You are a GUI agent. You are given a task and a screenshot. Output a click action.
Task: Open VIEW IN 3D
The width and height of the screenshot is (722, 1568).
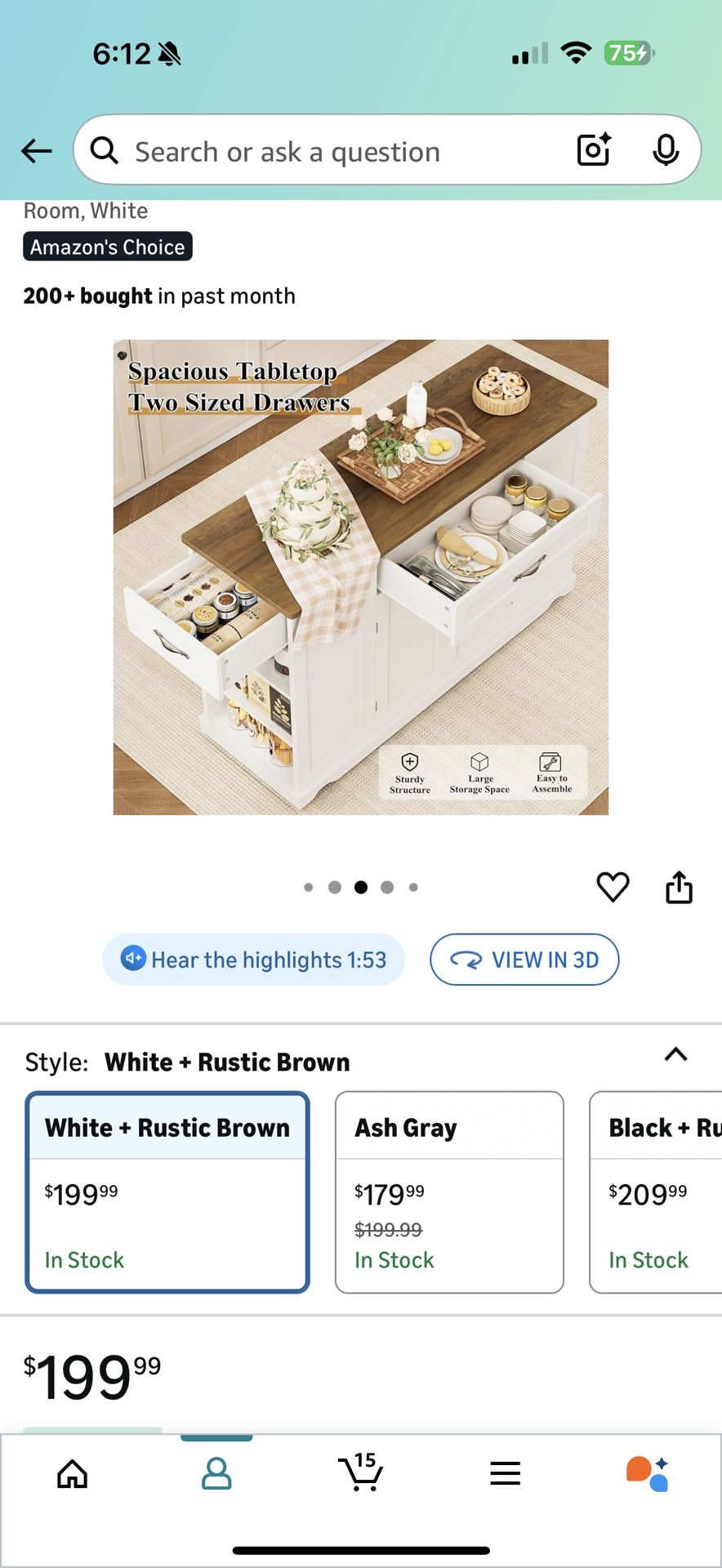[x=524, y=960]
